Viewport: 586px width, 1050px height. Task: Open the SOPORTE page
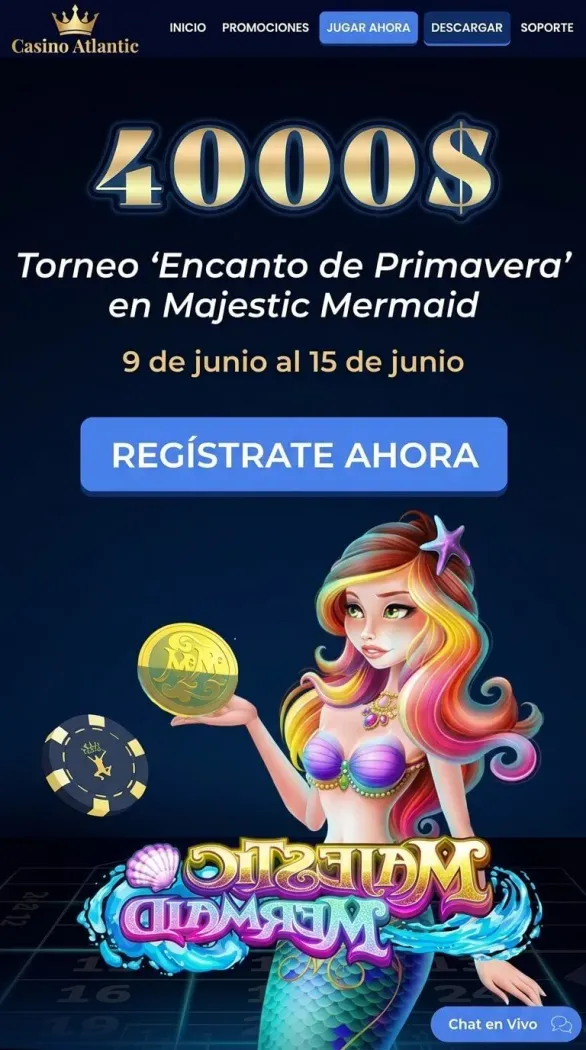pyautogui.click(x=547, y=27)
